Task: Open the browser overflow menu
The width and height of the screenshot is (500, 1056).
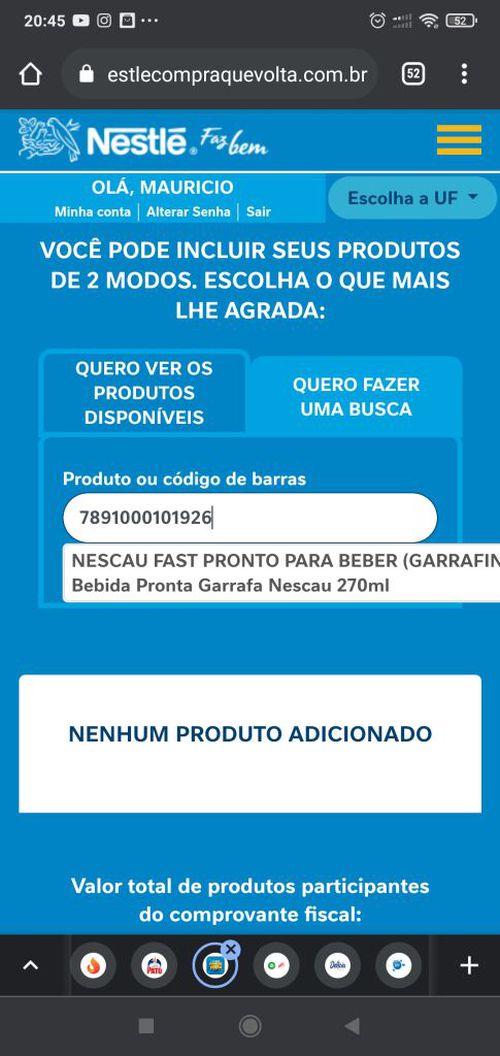Action: coord(464,74)
